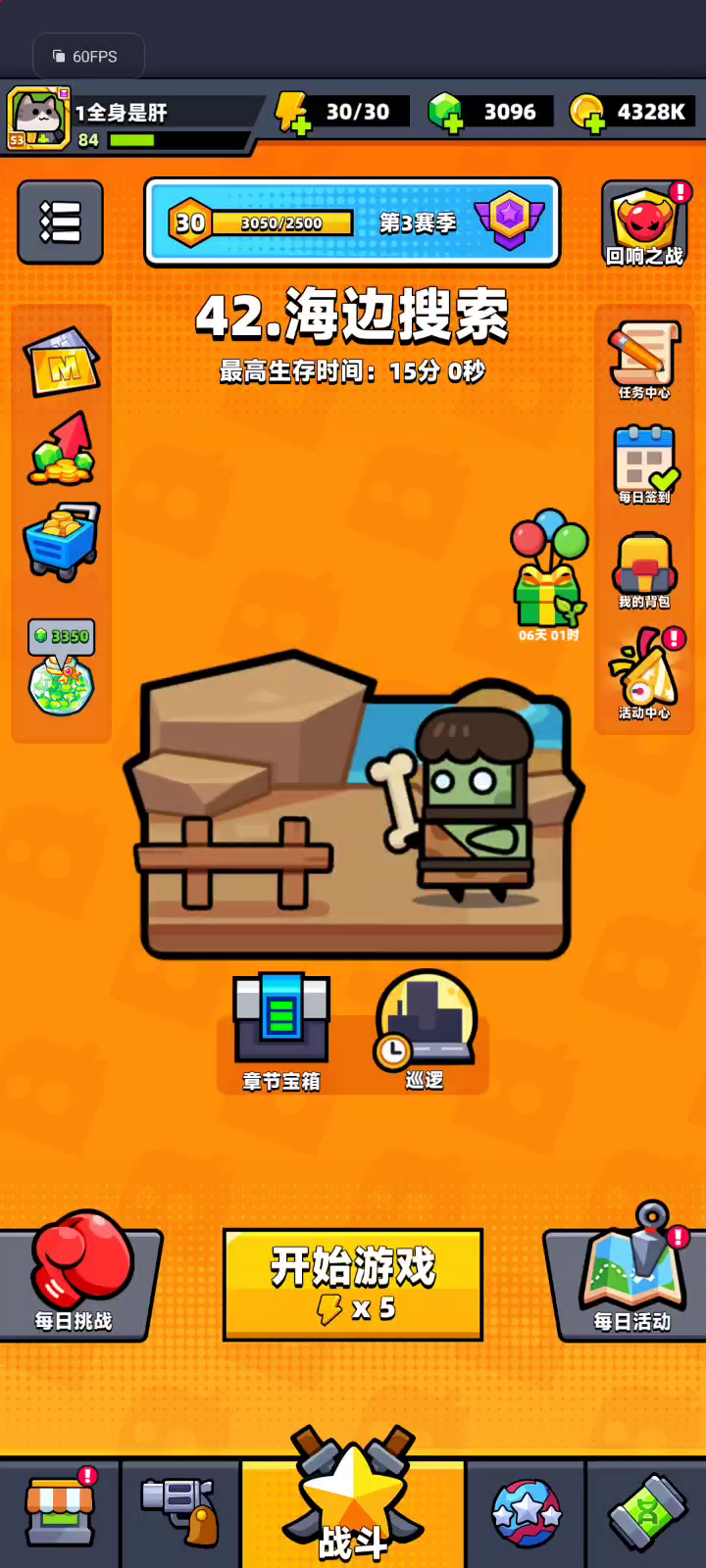This screenshot has height=1568, width=706.
Task: Open the player profile avatar
Action: [38, 117]
